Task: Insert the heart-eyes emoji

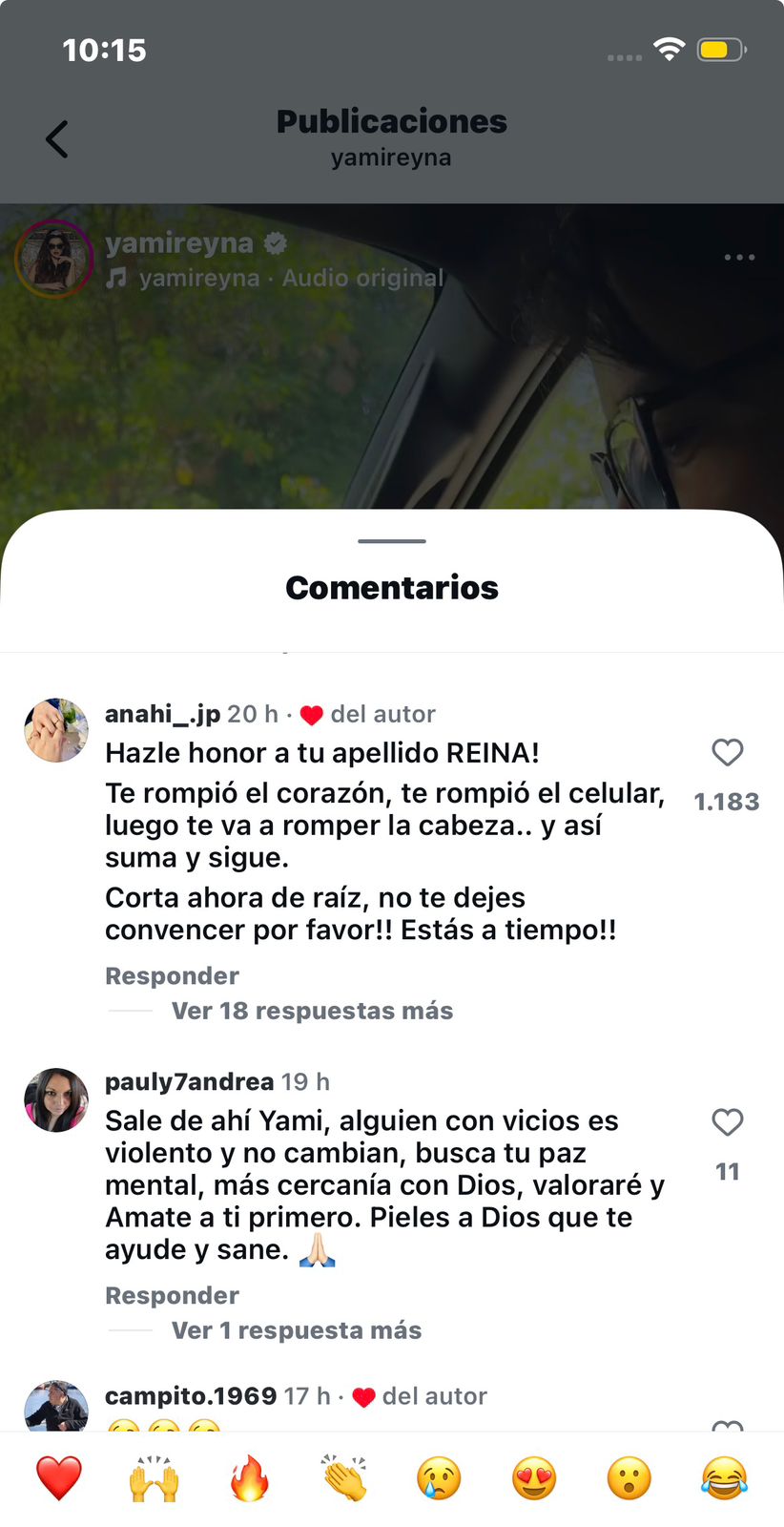Action: coord(534,1478)
